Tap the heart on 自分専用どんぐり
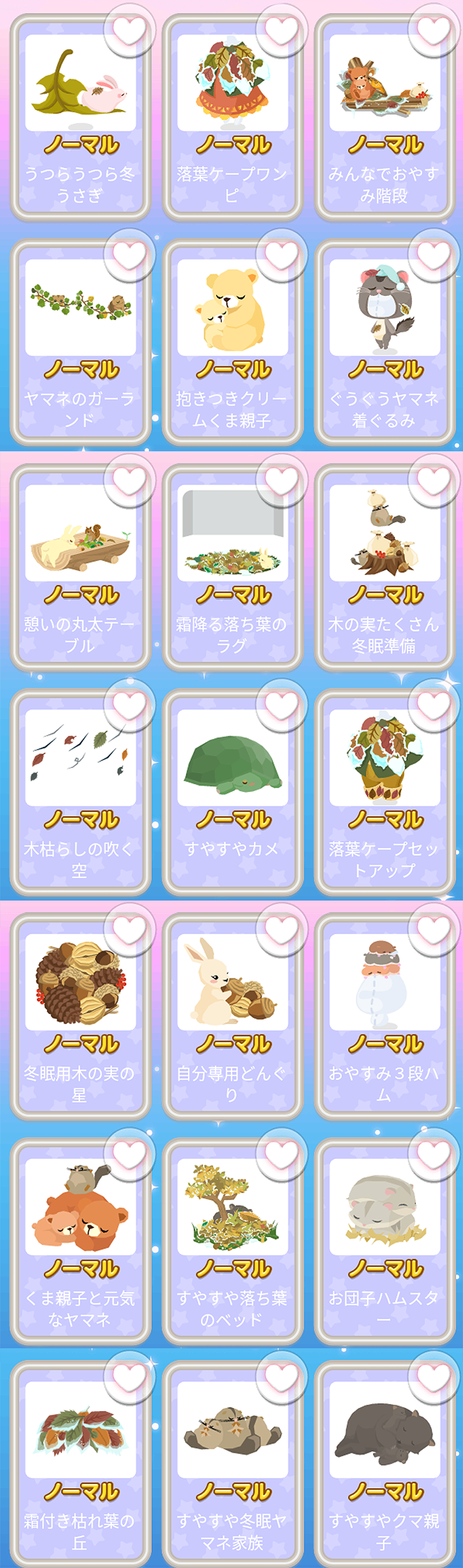463x1568 pixels. click(x=281, y=930)
